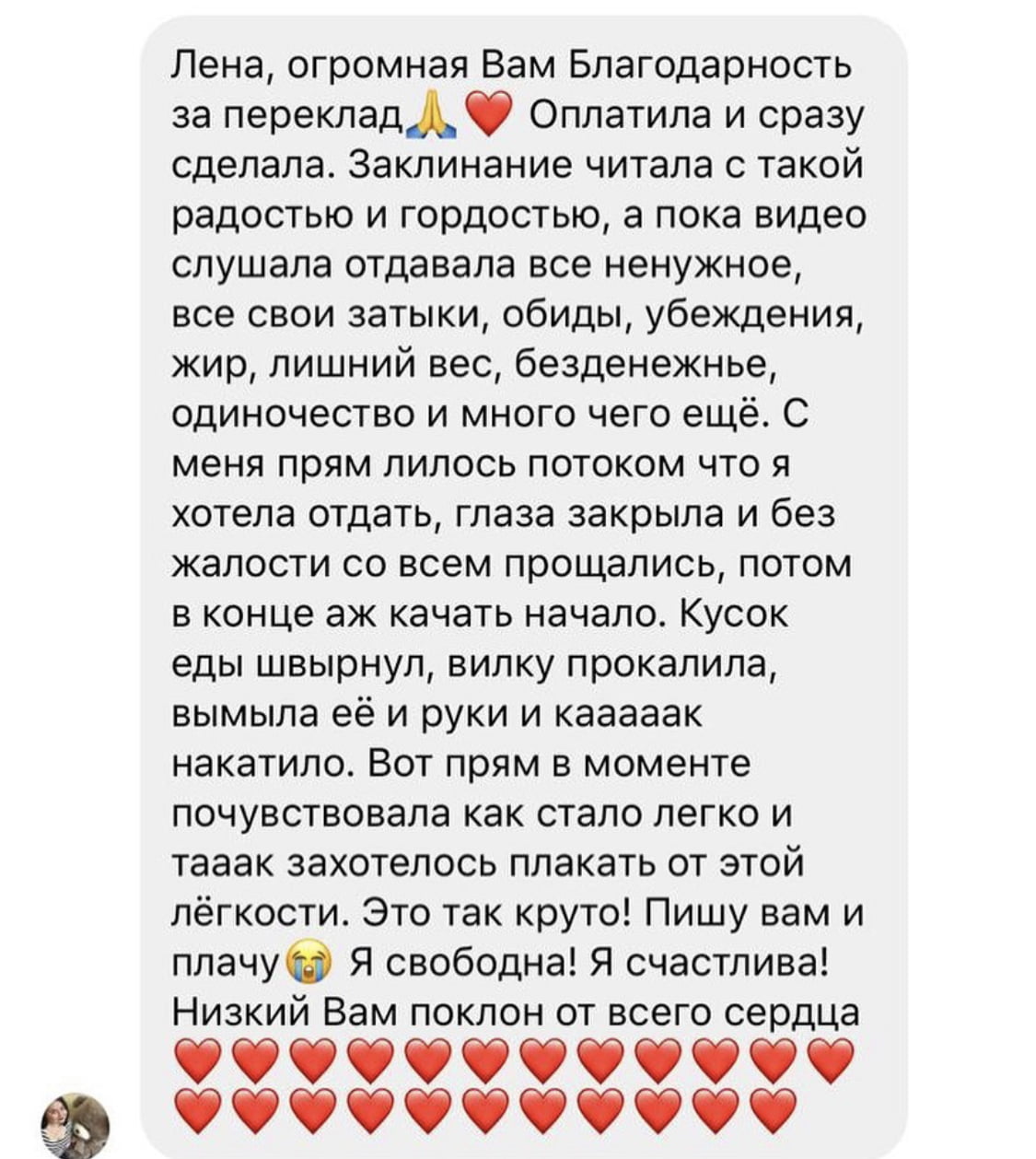Open the message sender's profile avatar
The image size is (1036, 1159).
[x=76, y=1127]
